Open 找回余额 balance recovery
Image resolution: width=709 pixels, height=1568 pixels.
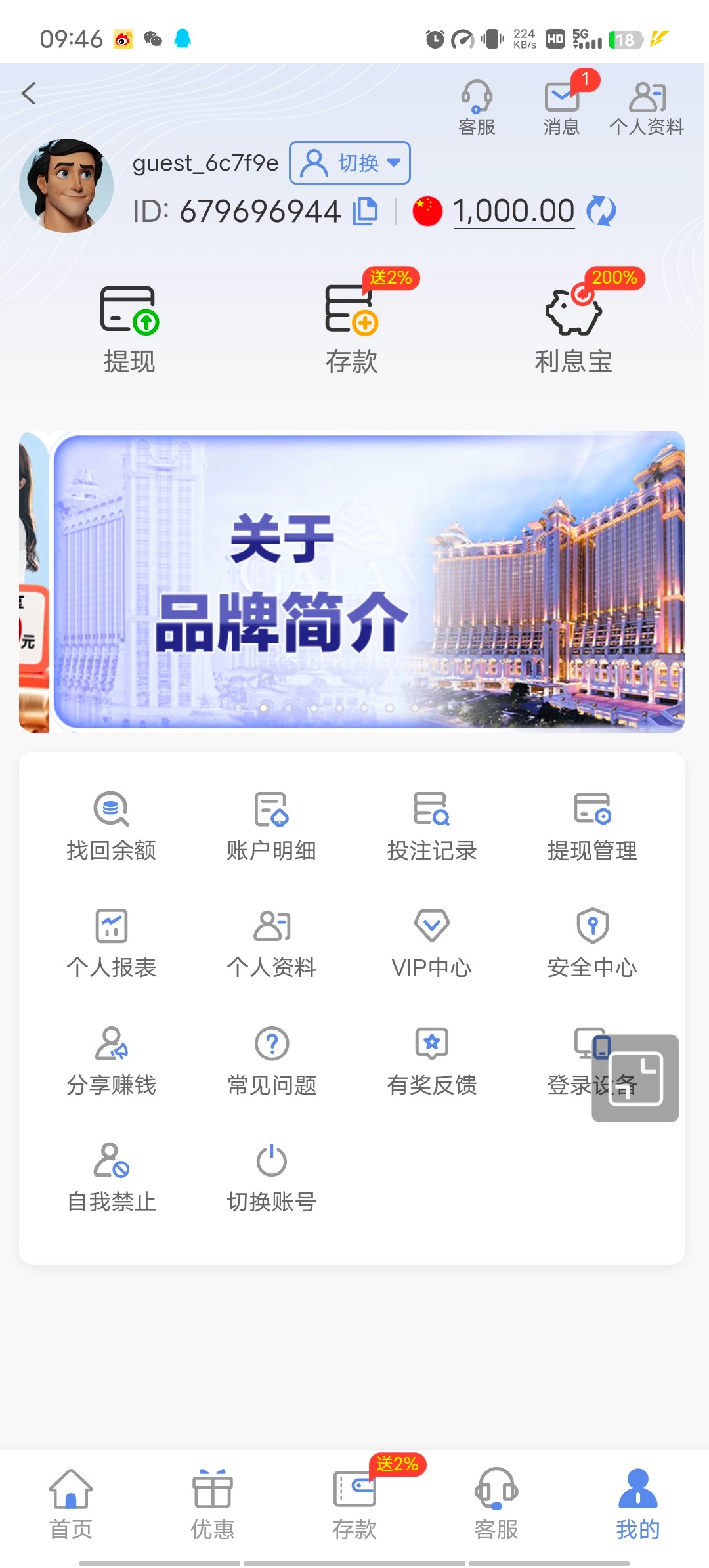pyautogui.click(x=112, y=827)
